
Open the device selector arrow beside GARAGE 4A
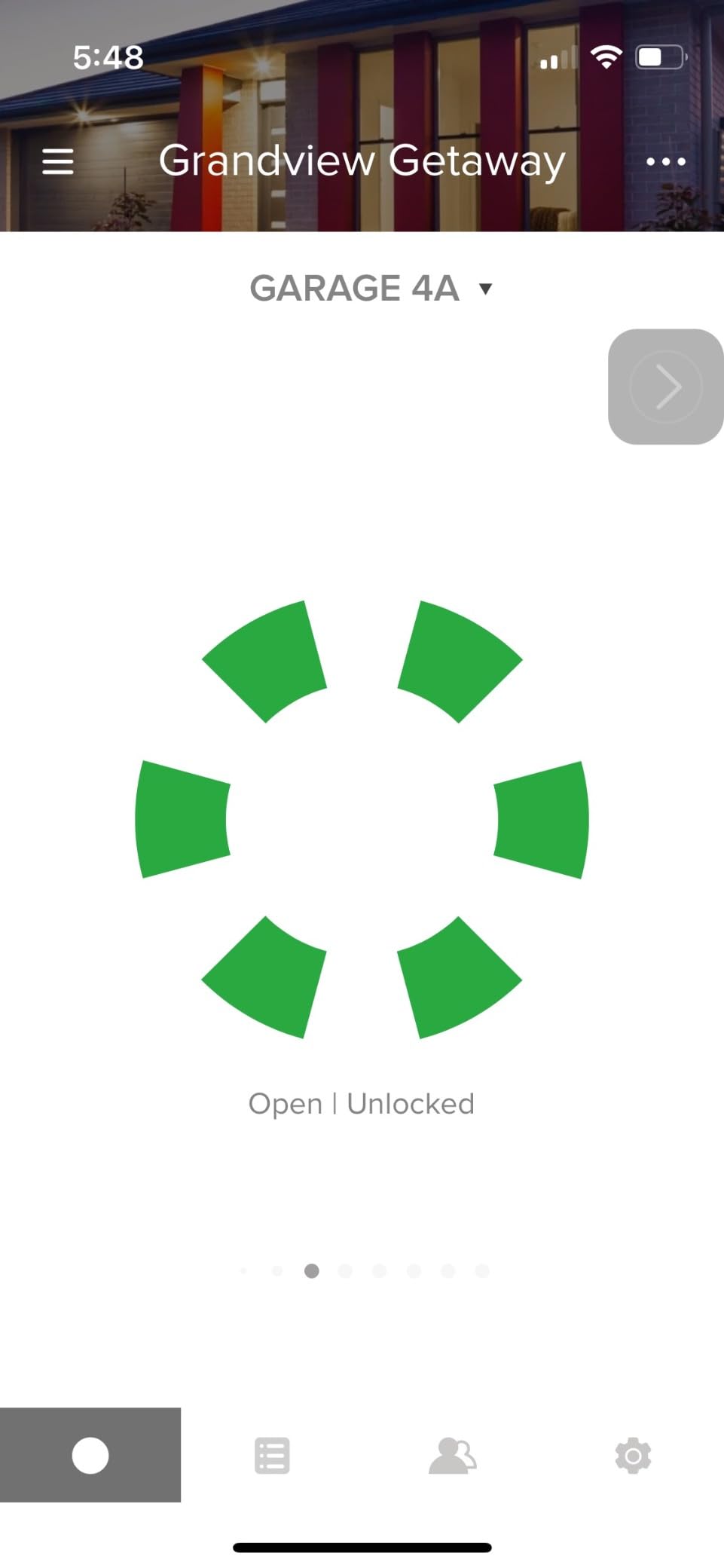pyautogui.click(x=485, y=288)
